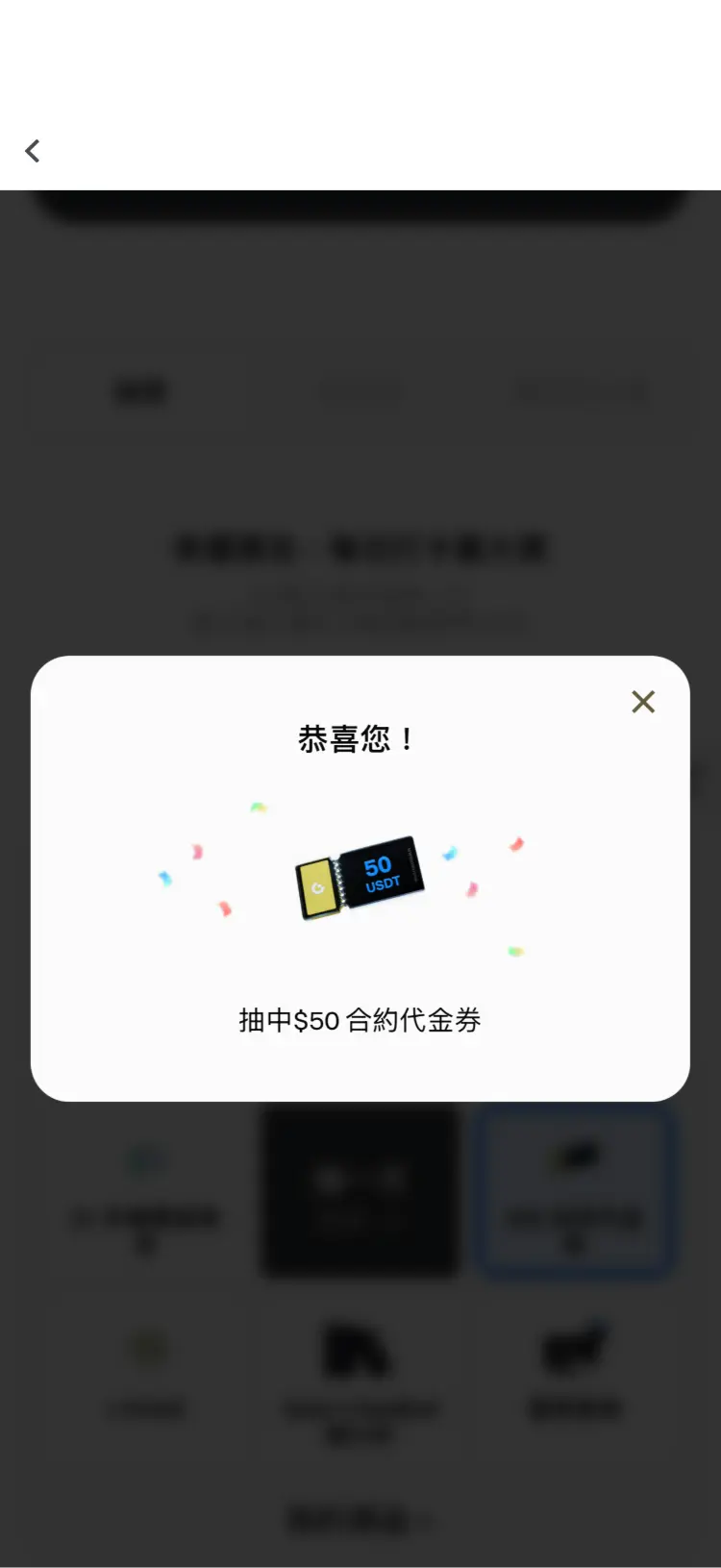Tap the 抽中$50 合約代金券 prize label
The height and width of the screenshot is (1568, 721).
tap(360, 1020)
